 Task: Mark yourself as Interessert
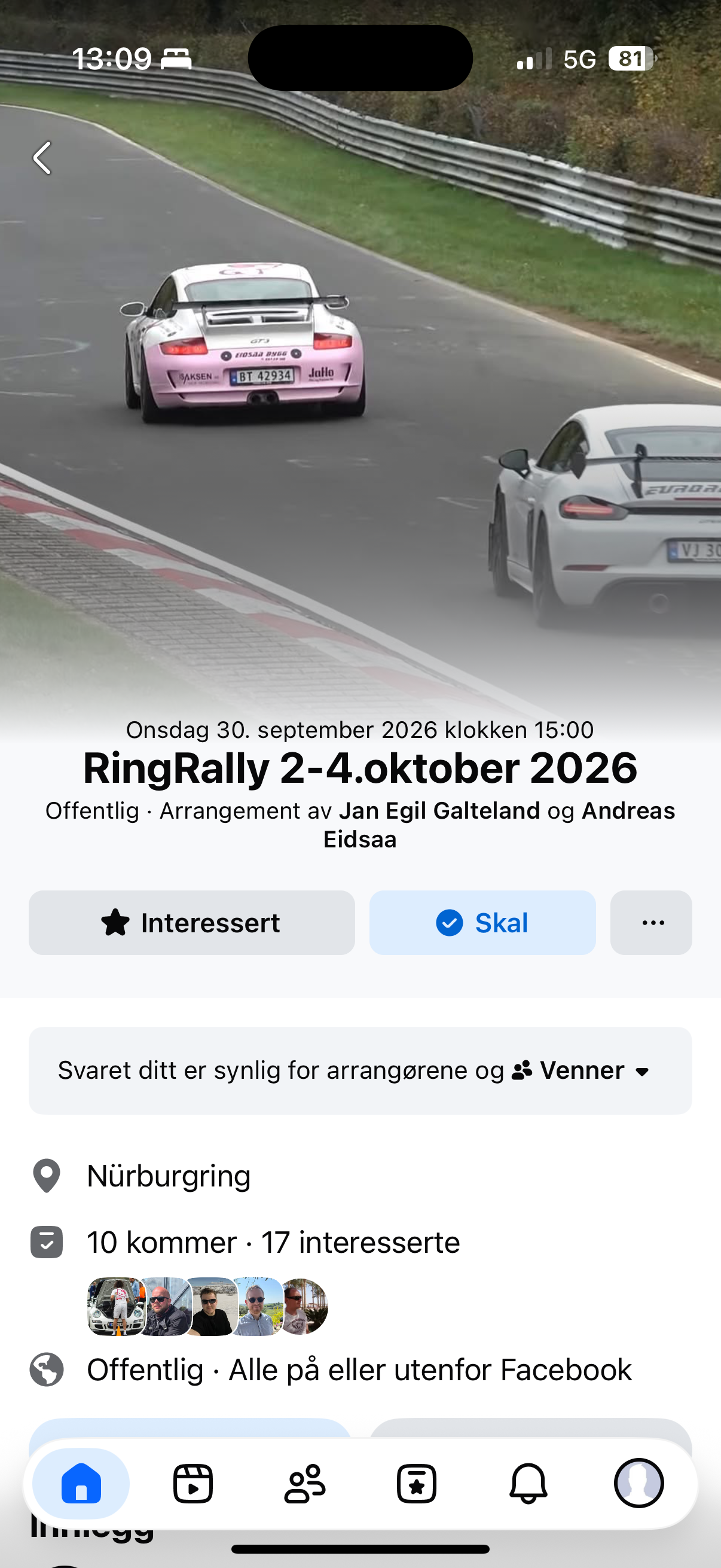point(192,923)
